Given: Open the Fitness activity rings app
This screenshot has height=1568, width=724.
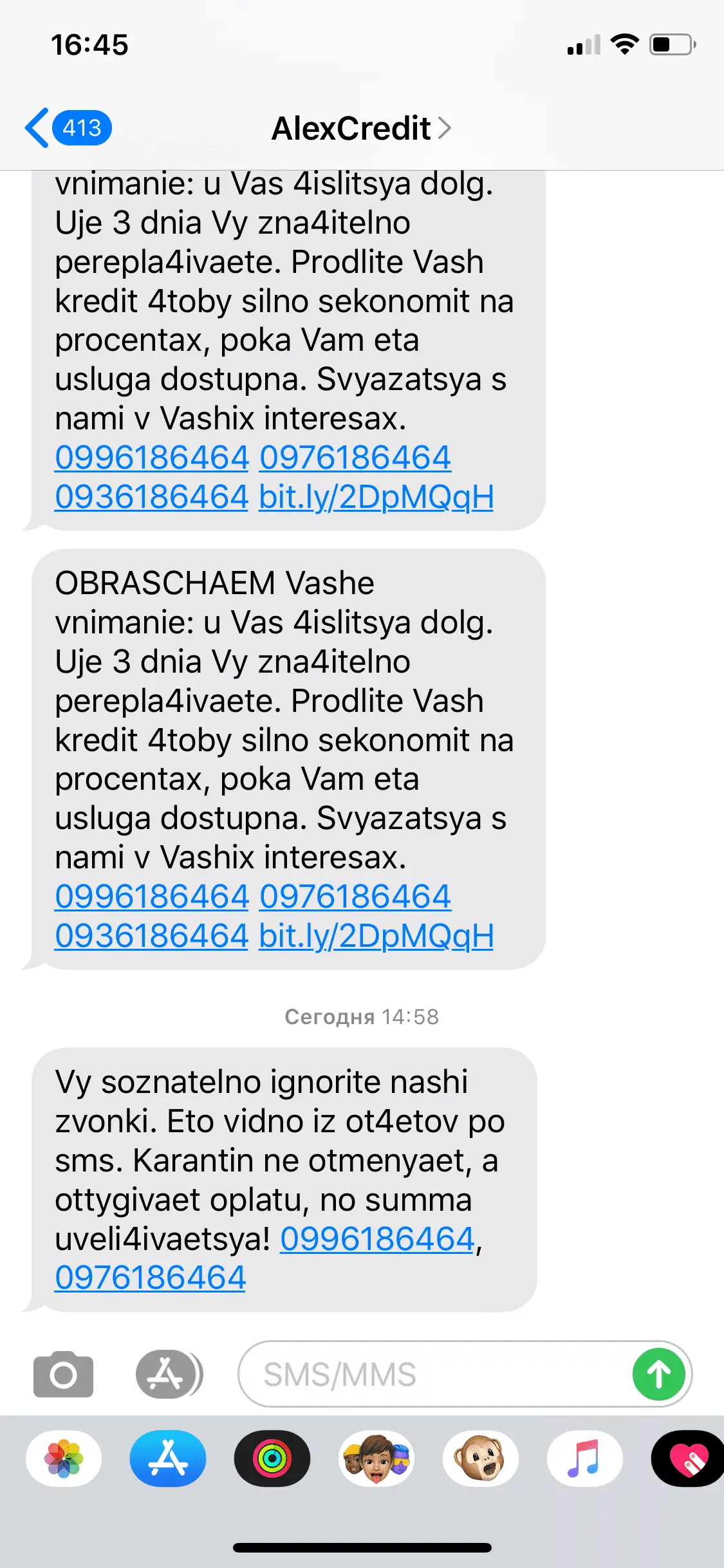Looking at the screenshot, I should click(272, 1459).
